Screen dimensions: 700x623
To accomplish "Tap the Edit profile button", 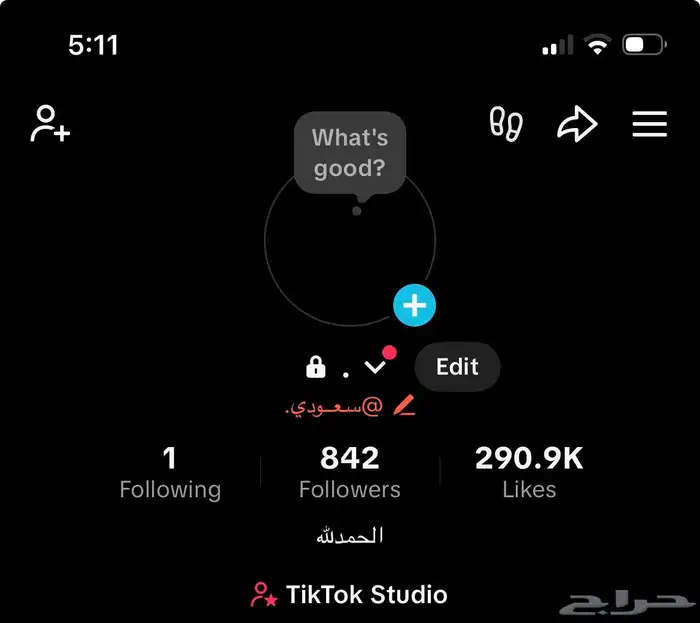I will (x=457, y=367).
